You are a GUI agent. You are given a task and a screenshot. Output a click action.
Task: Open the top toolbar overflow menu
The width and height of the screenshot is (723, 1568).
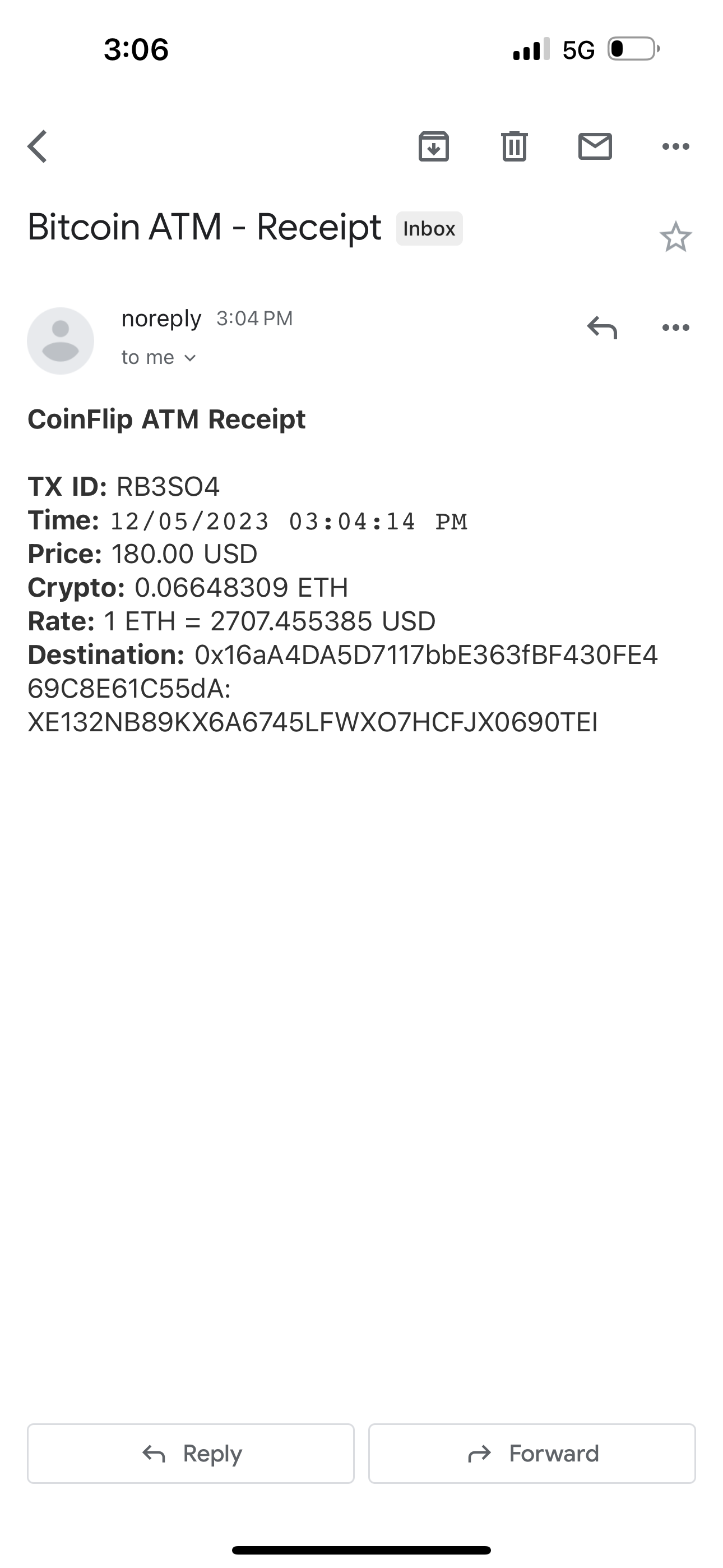coord(675,147)
